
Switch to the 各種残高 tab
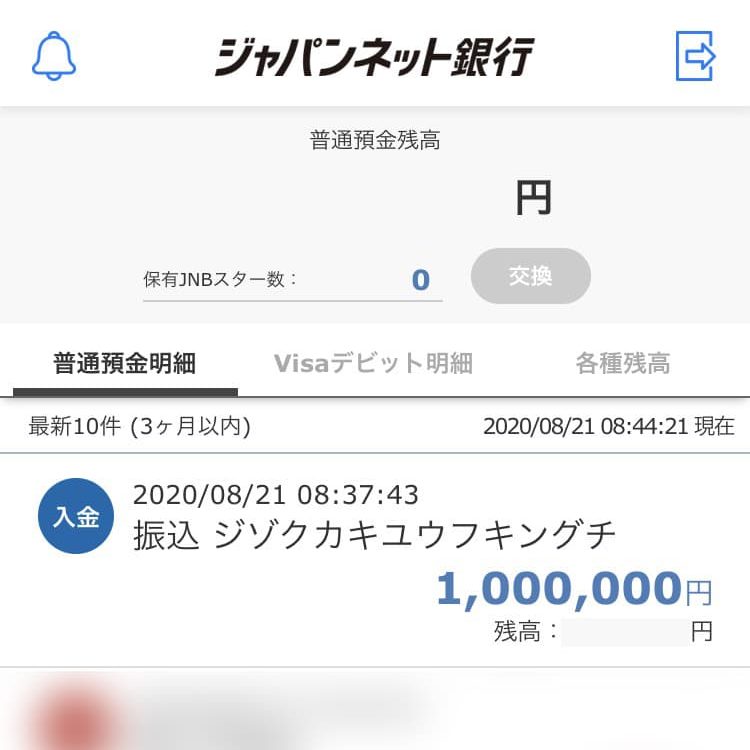tap(622, 363)
